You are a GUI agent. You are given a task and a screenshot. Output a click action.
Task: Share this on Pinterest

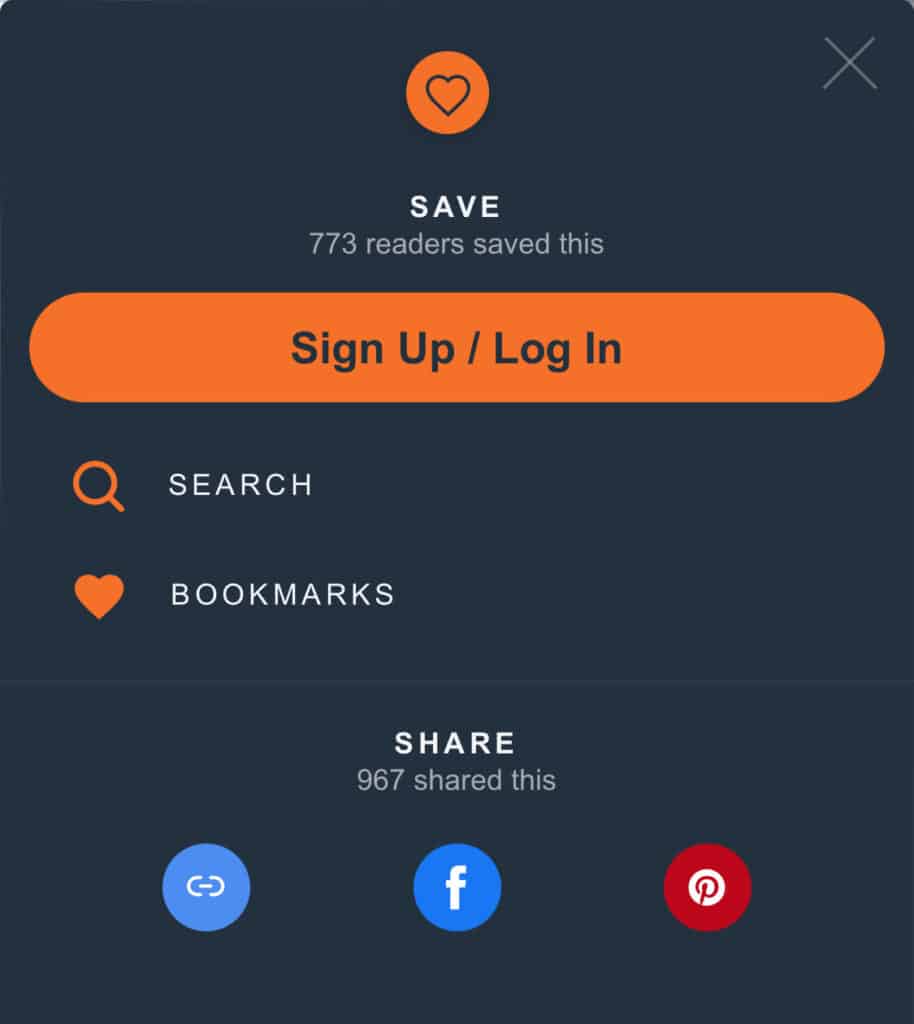tap(707, 887)
